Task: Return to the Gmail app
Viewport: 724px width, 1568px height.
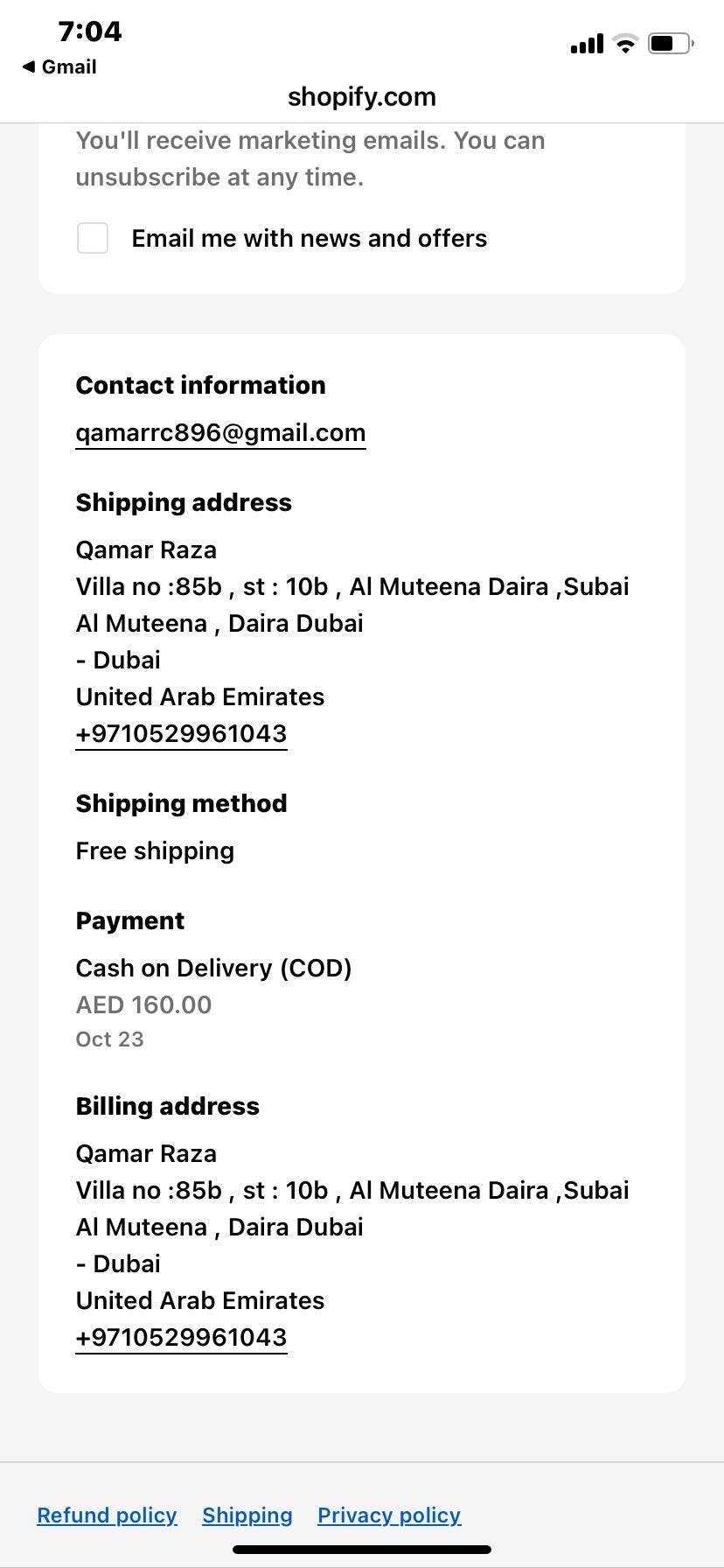Action: (x=59, y=67)
